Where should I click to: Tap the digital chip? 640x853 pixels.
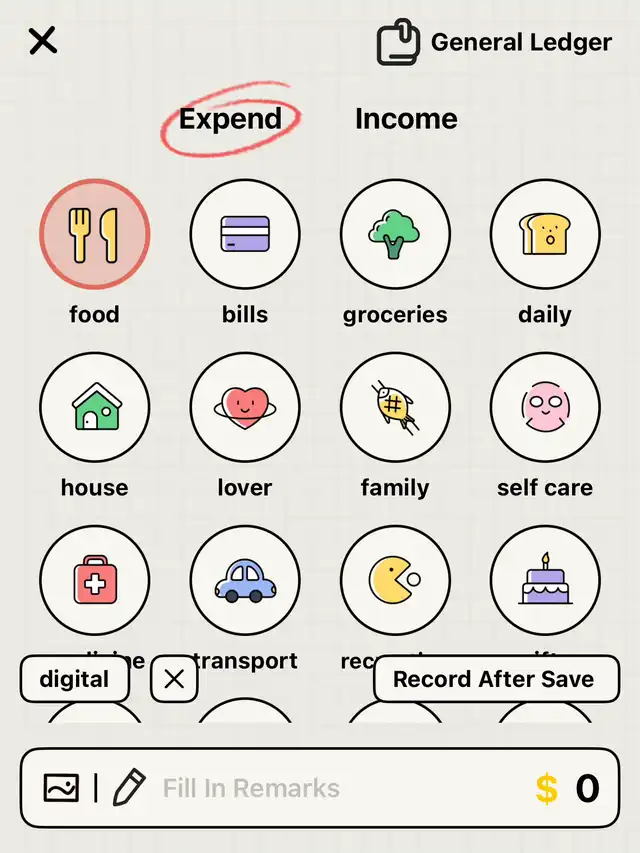point(74,680)
